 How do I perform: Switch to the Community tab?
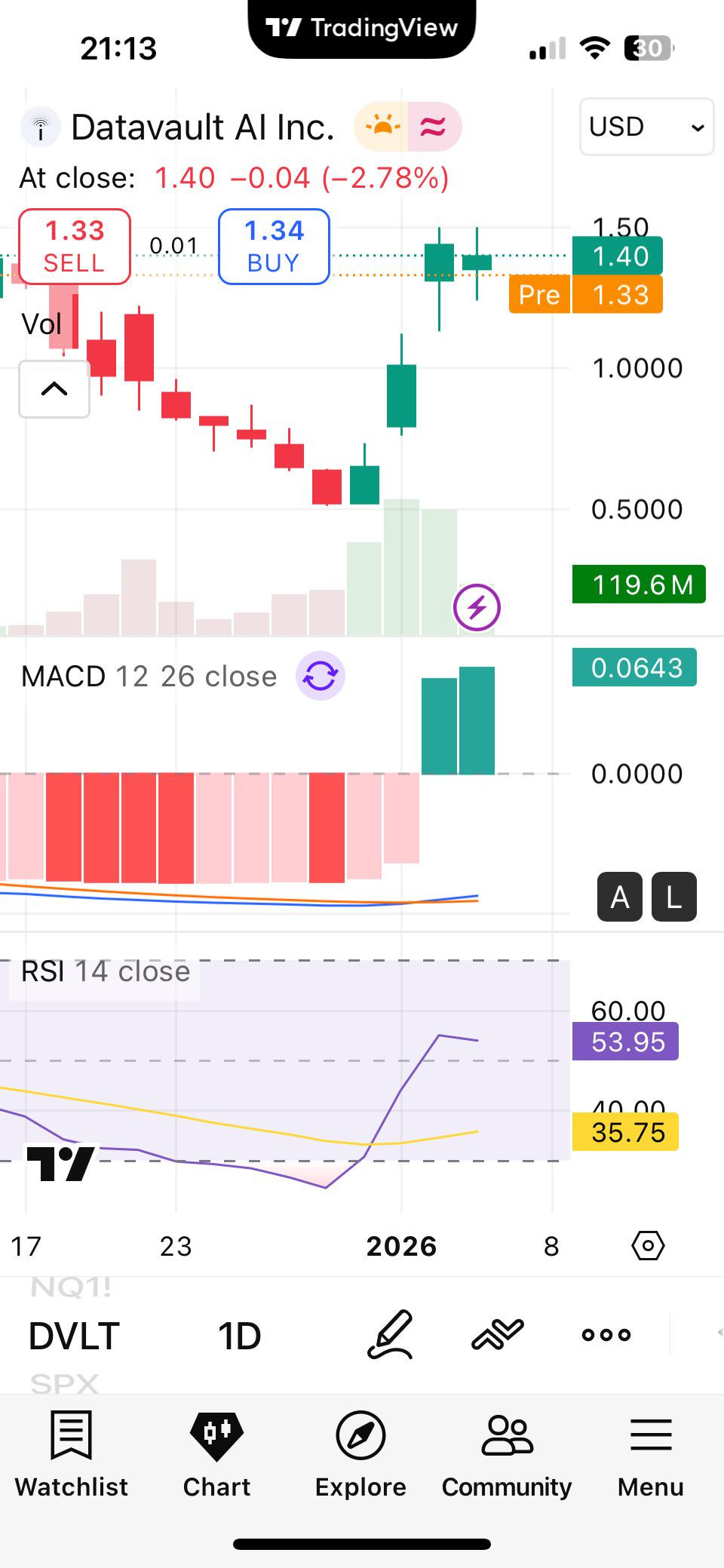click(507, 1455)
